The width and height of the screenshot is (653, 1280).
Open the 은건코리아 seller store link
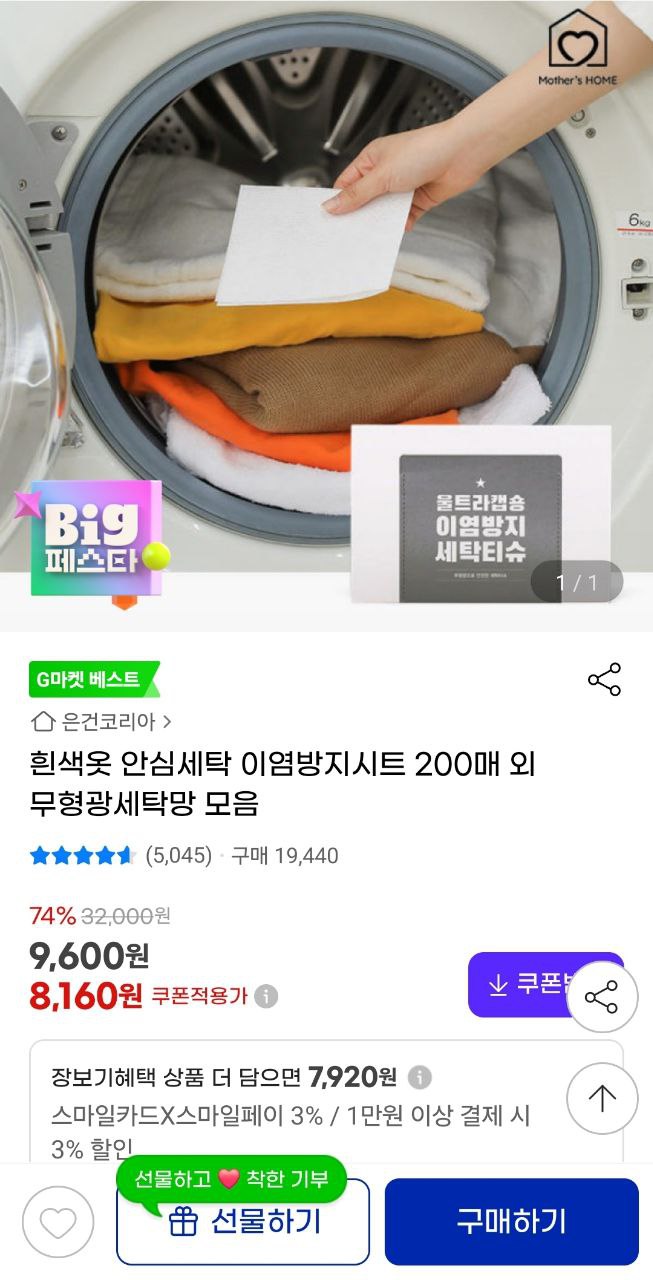pyautogui.click(x=101, y=721)
